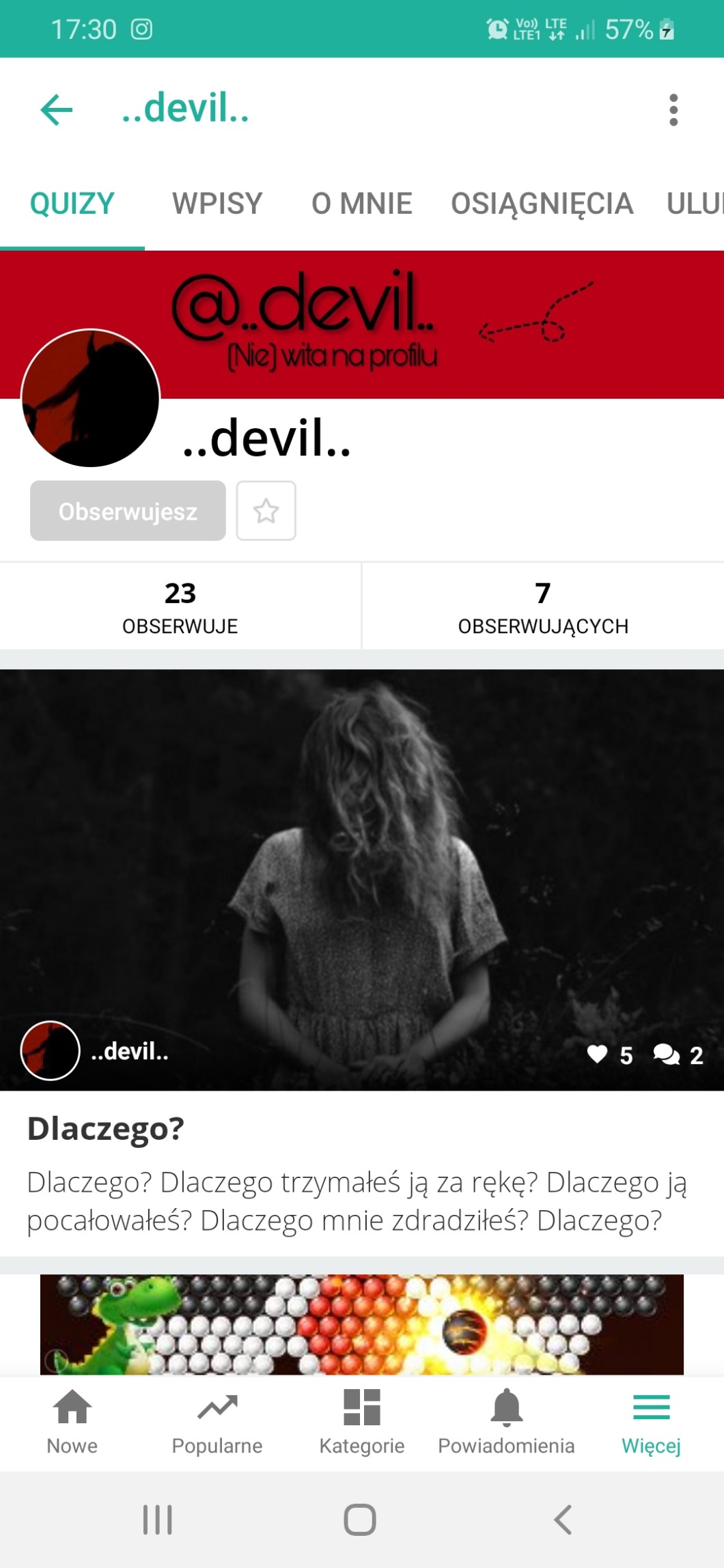This screenshot has width=724, height=1568.
Task: Open the three-dot overflow menu
Action: click(673, 110)
